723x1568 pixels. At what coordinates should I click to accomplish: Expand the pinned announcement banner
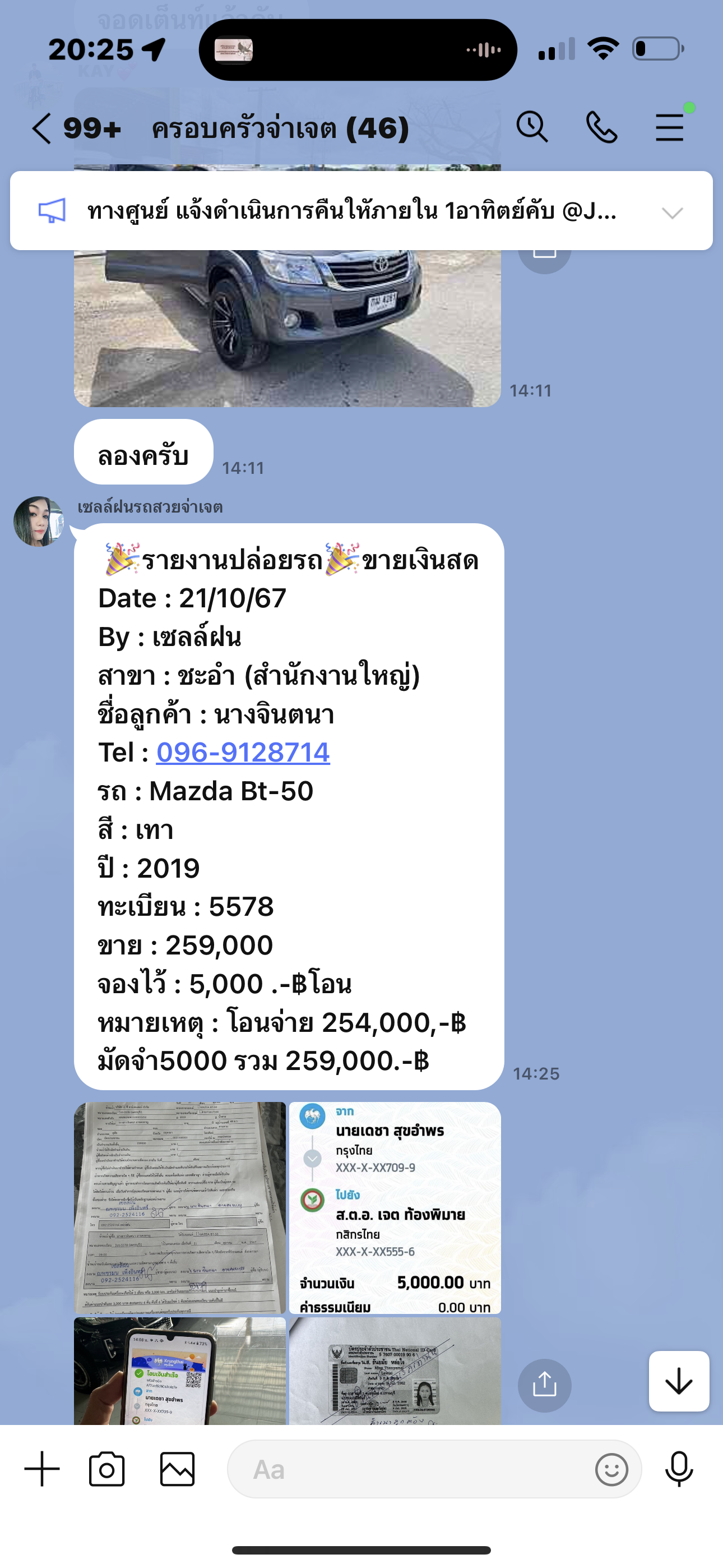point(672,213)
